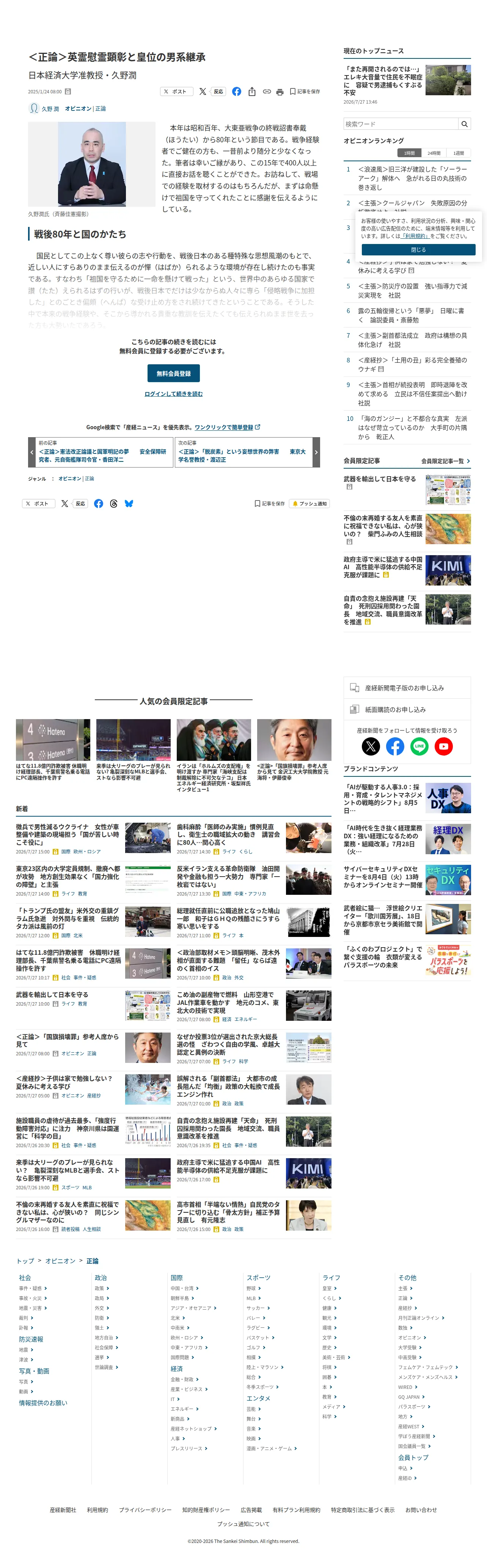Image resolution: width=487 pixels, height=1568 pixels.
Task: Tap the search magnifier icon
Action: tap(465, 124)
